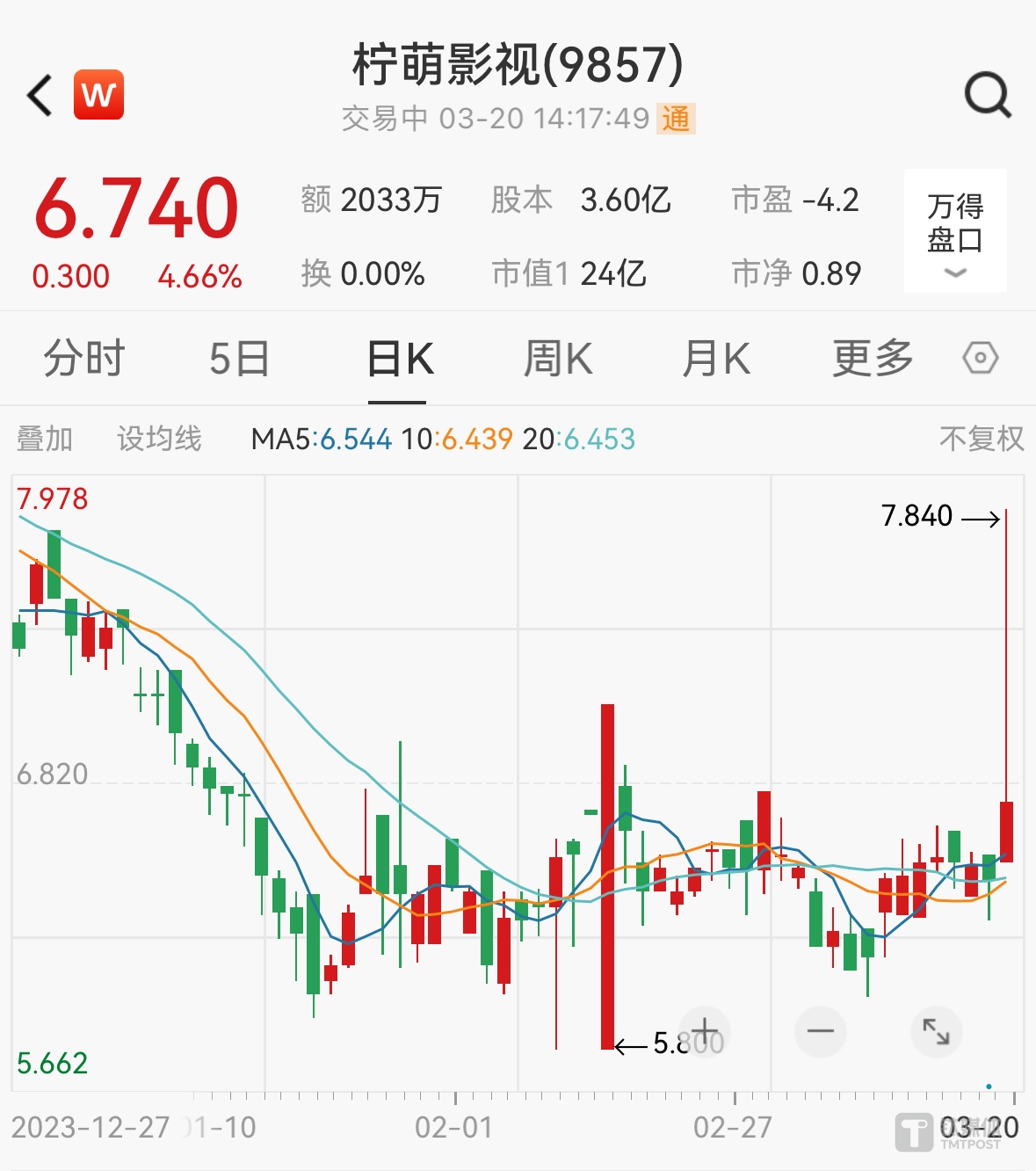
Task: Switch to the 月K chart tab
Action: tap(716, 359)
